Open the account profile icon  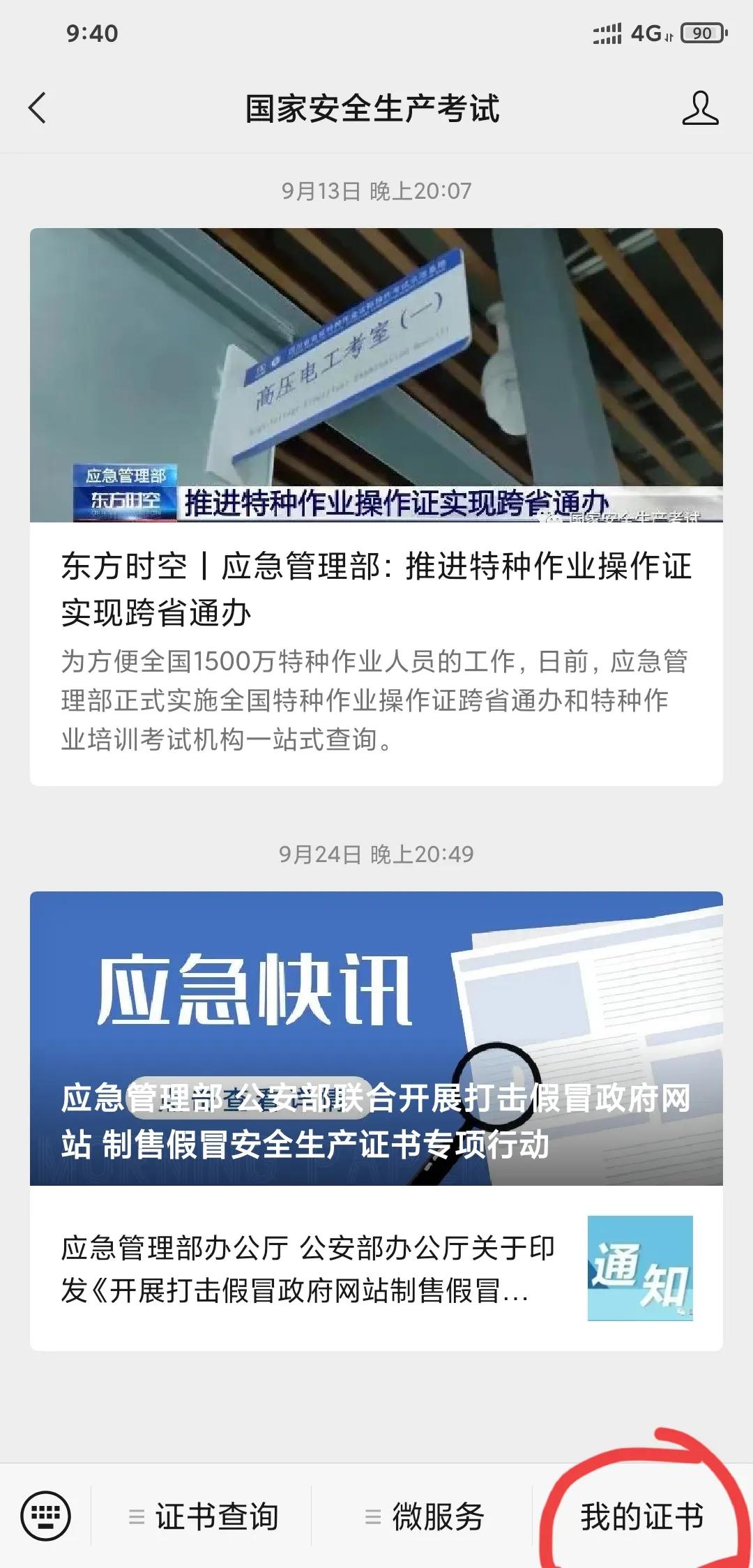[700, 108]
